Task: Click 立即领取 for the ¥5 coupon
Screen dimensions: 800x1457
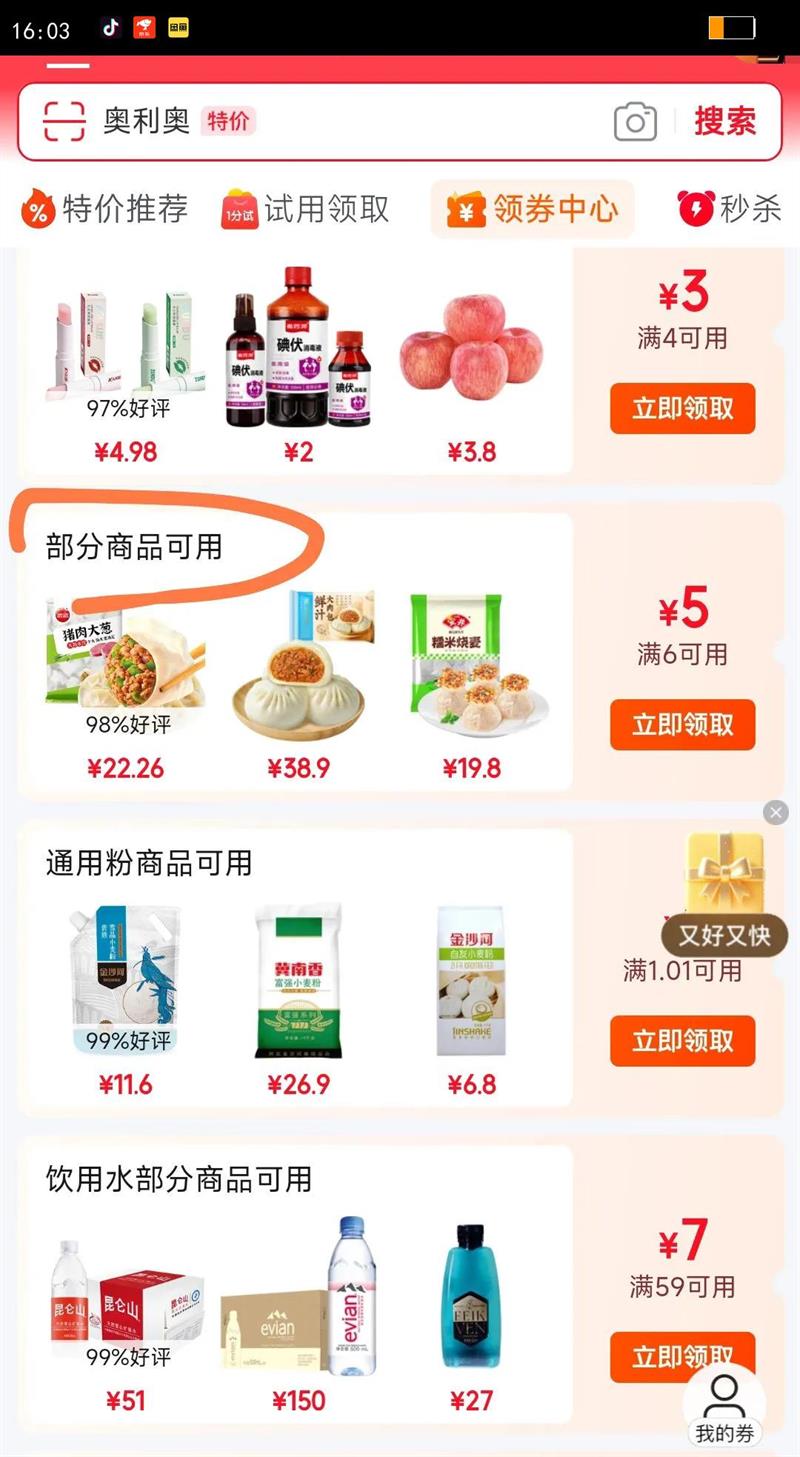Action: (x=682, y=726)
